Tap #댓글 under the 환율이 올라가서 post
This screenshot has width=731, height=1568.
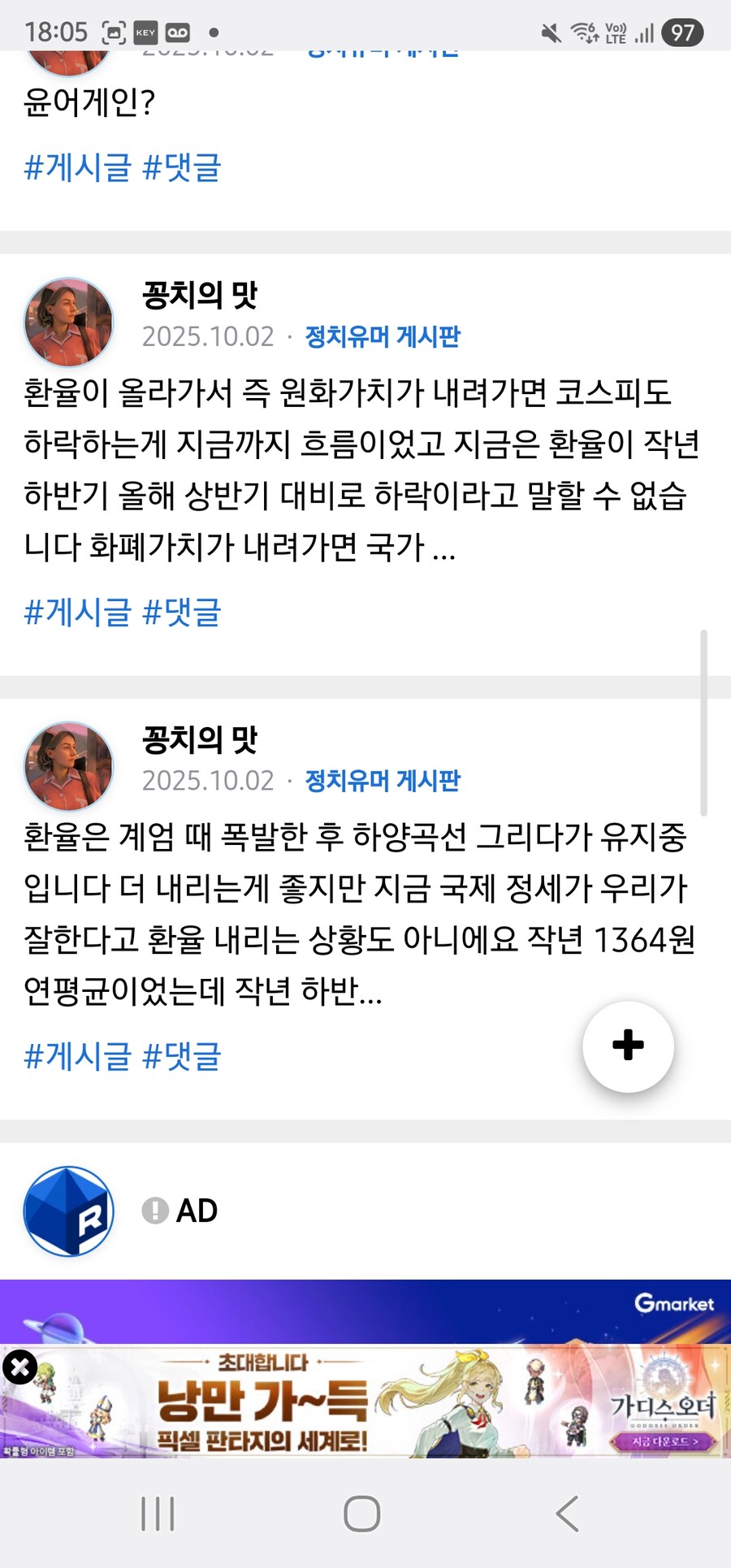tap(182, 612)
